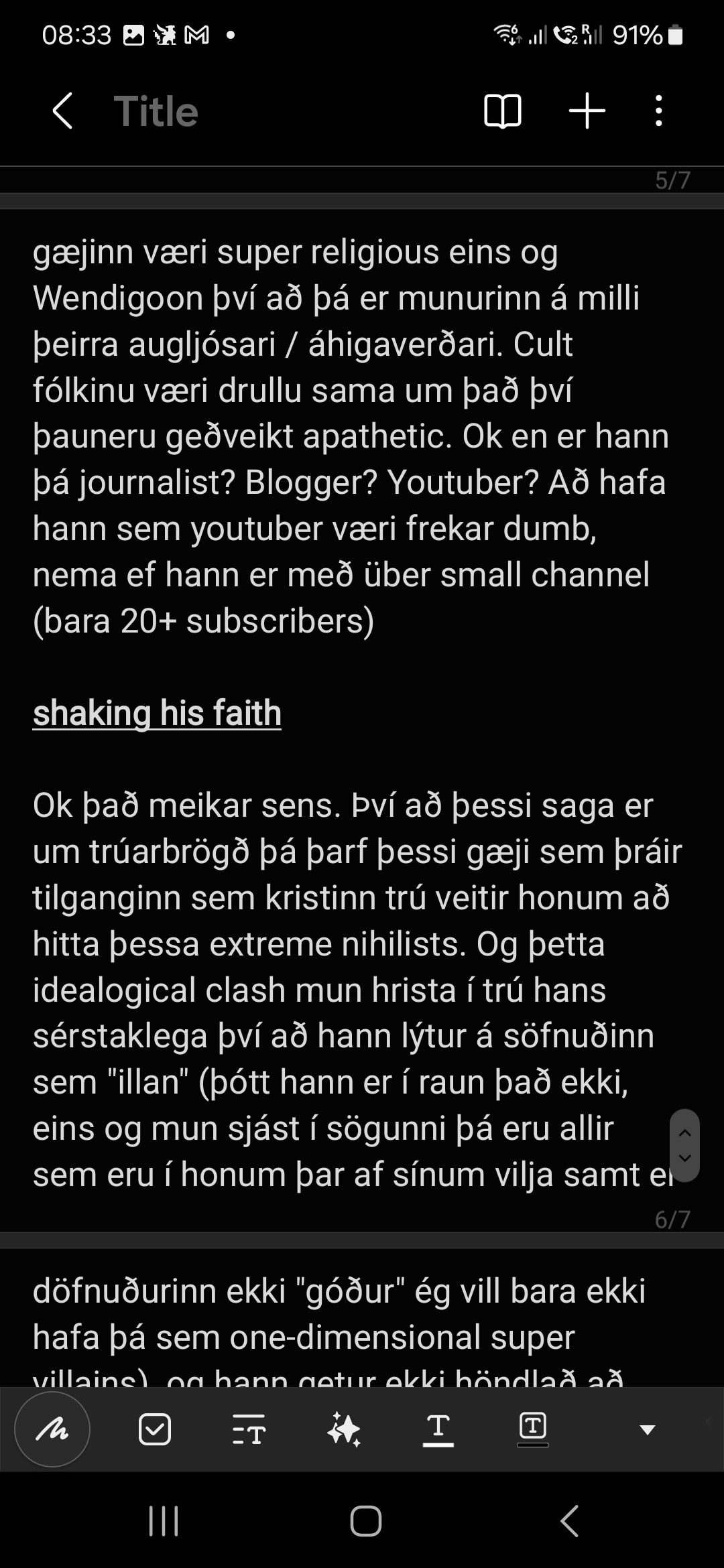724x1568 pixels.
Task: Expand toolbar with the down arrow
Action: point(647,1429)
